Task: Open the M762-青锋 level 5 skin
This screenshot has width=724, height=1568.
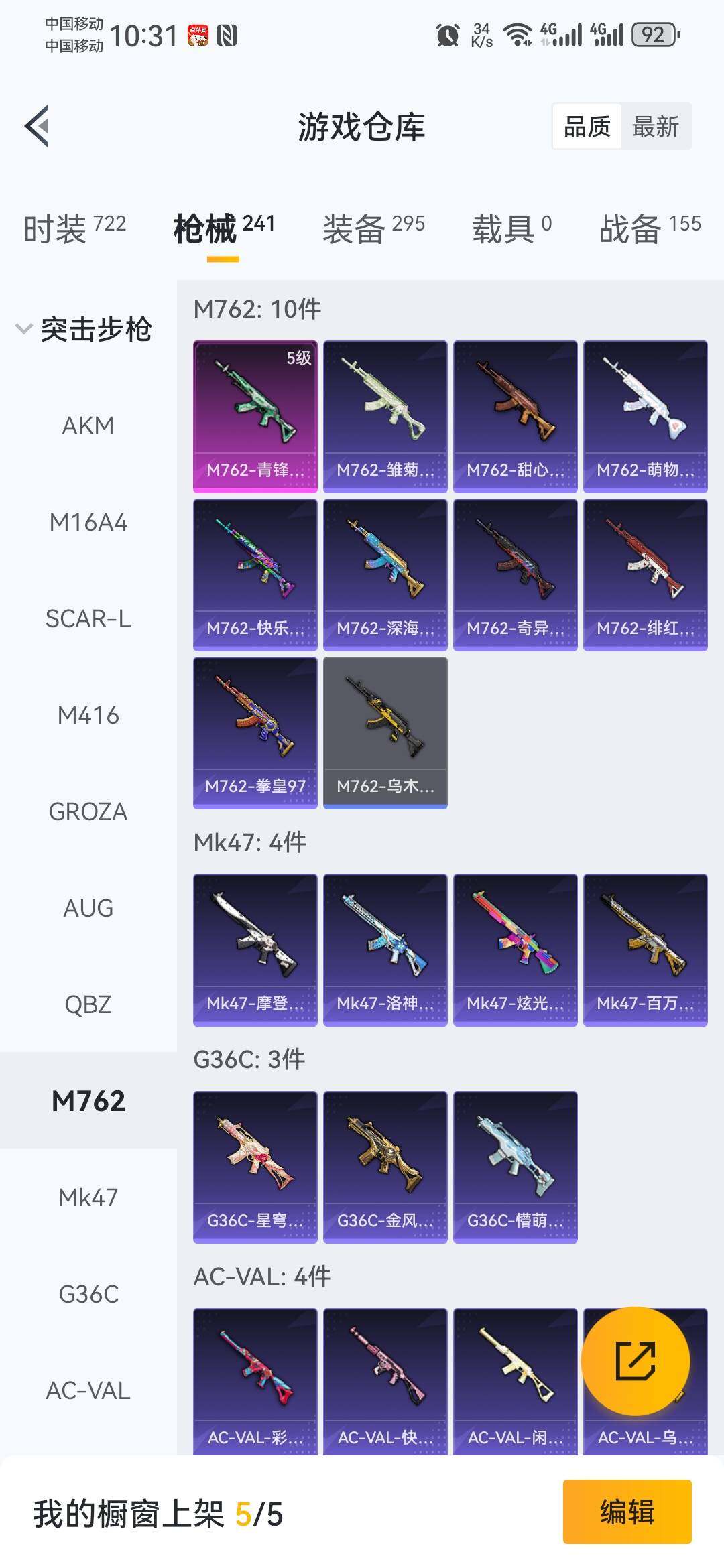Action: 255,416
